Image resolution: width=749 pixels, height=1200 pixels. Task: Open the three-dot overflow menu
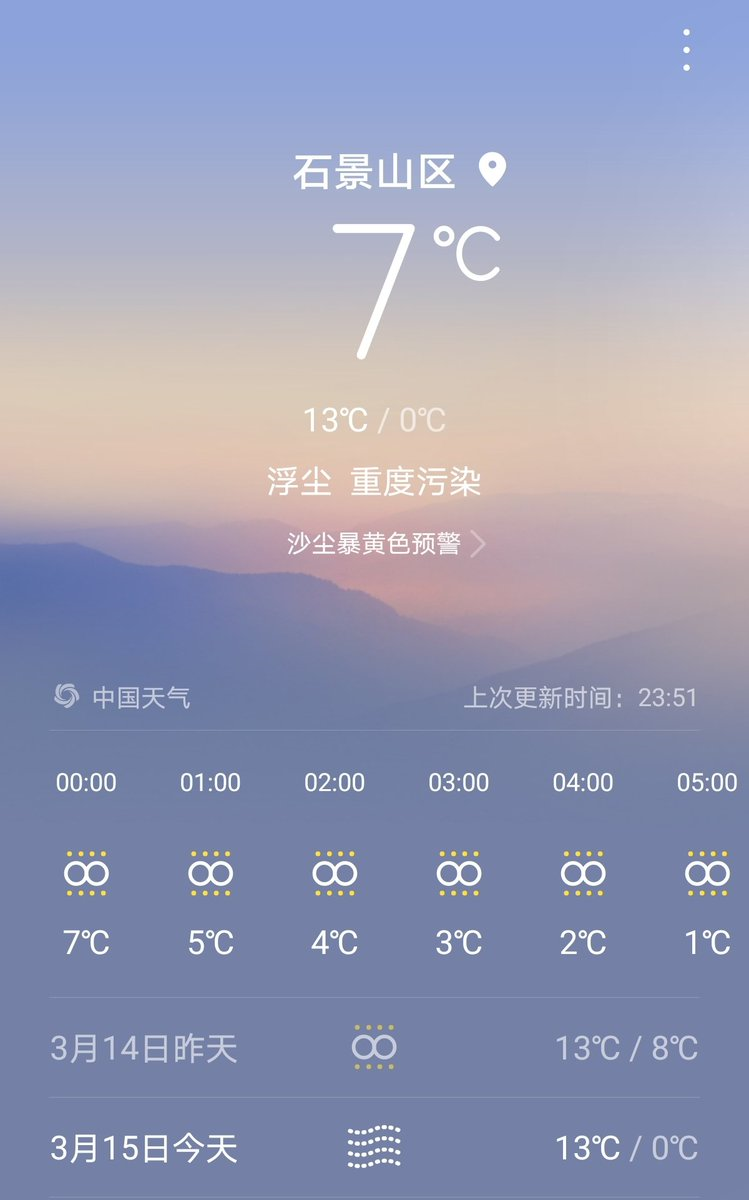(x=686, y=50)
